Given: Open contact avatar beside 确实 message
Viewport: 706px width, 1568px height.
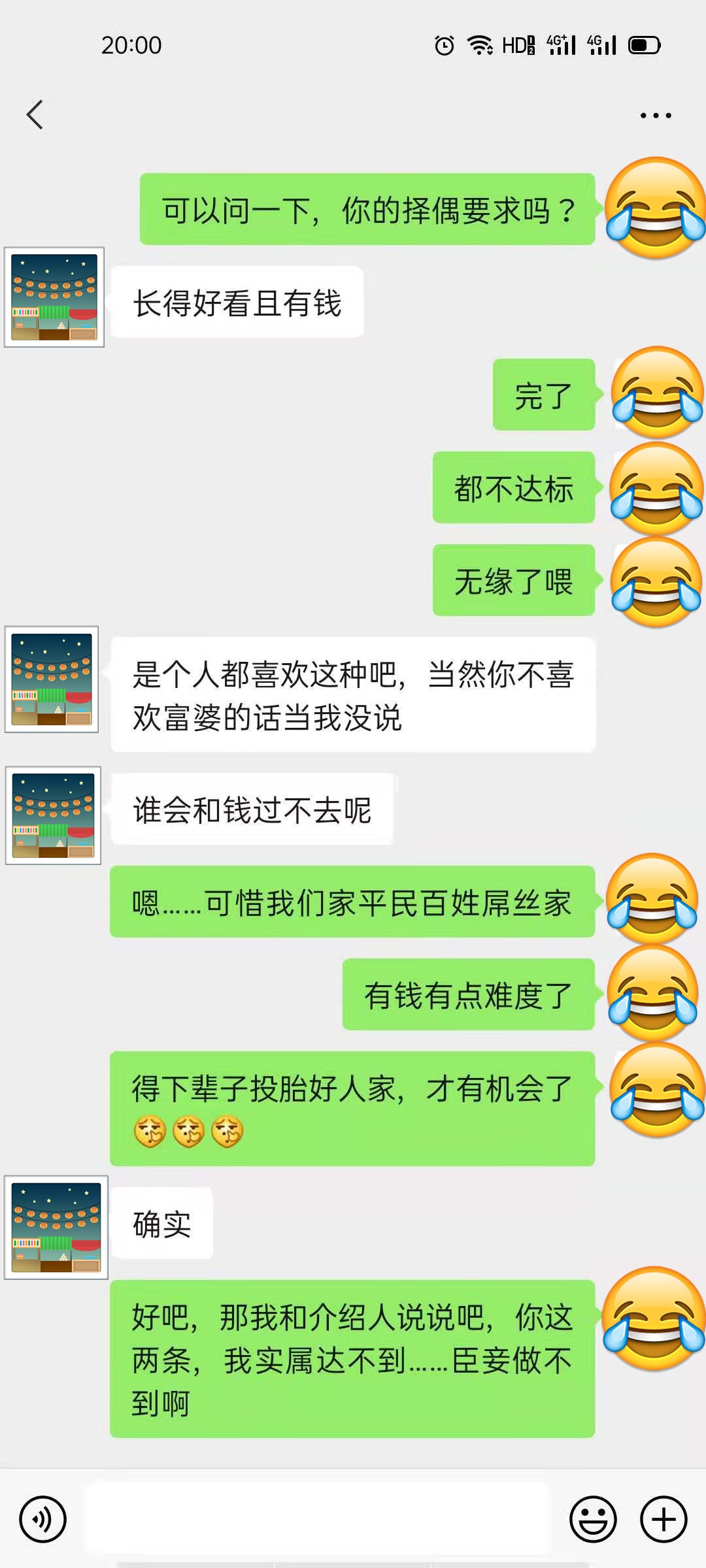Looking at the screenshot, I should coord(56,1227).
